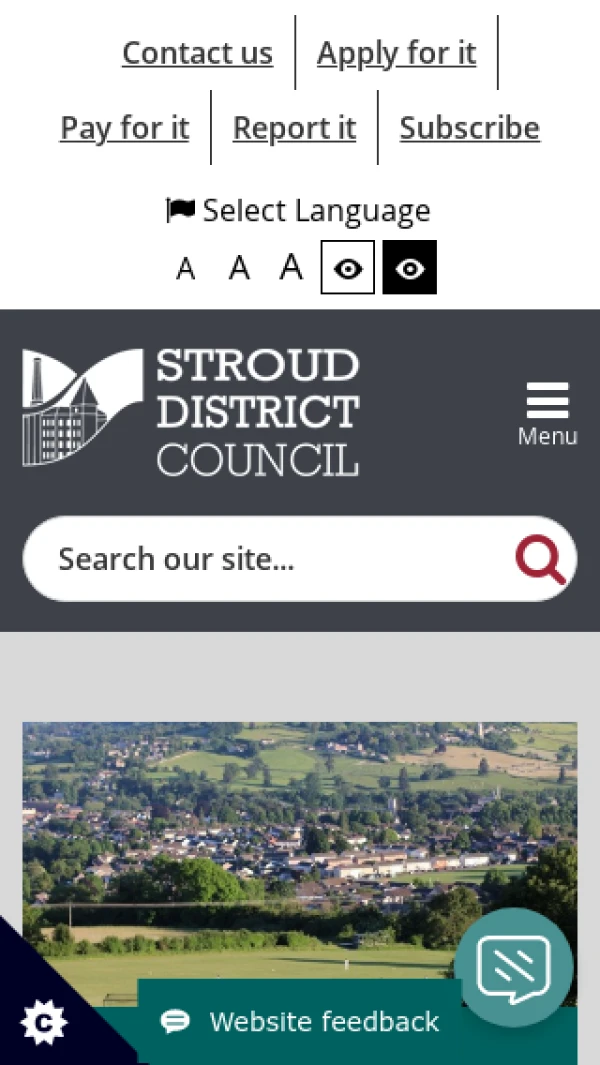Open the Select Language picker
600x1065 pixels.
[299, 211]
